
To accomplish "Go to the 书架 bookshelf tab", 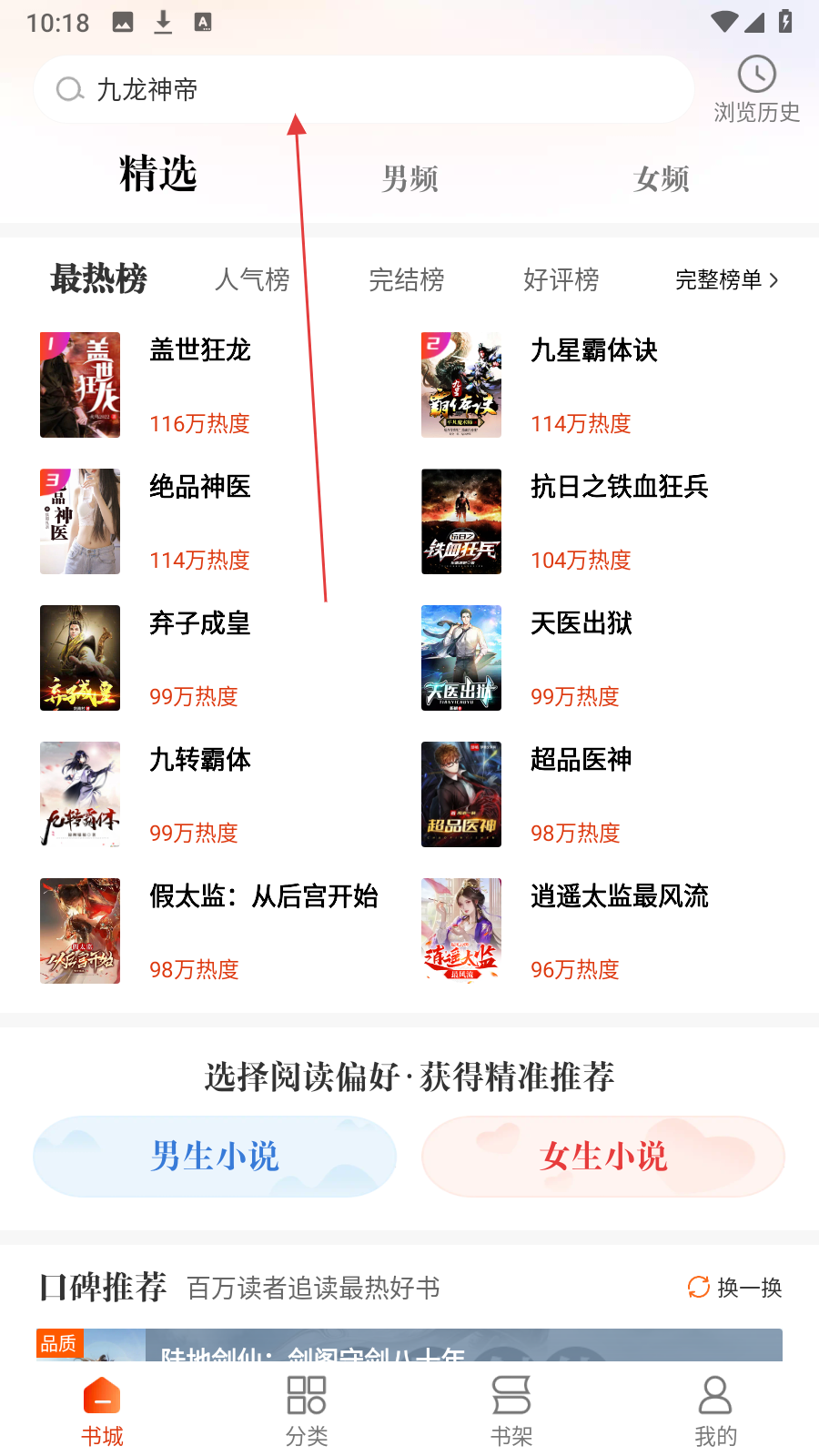I will click(511, 1410).
